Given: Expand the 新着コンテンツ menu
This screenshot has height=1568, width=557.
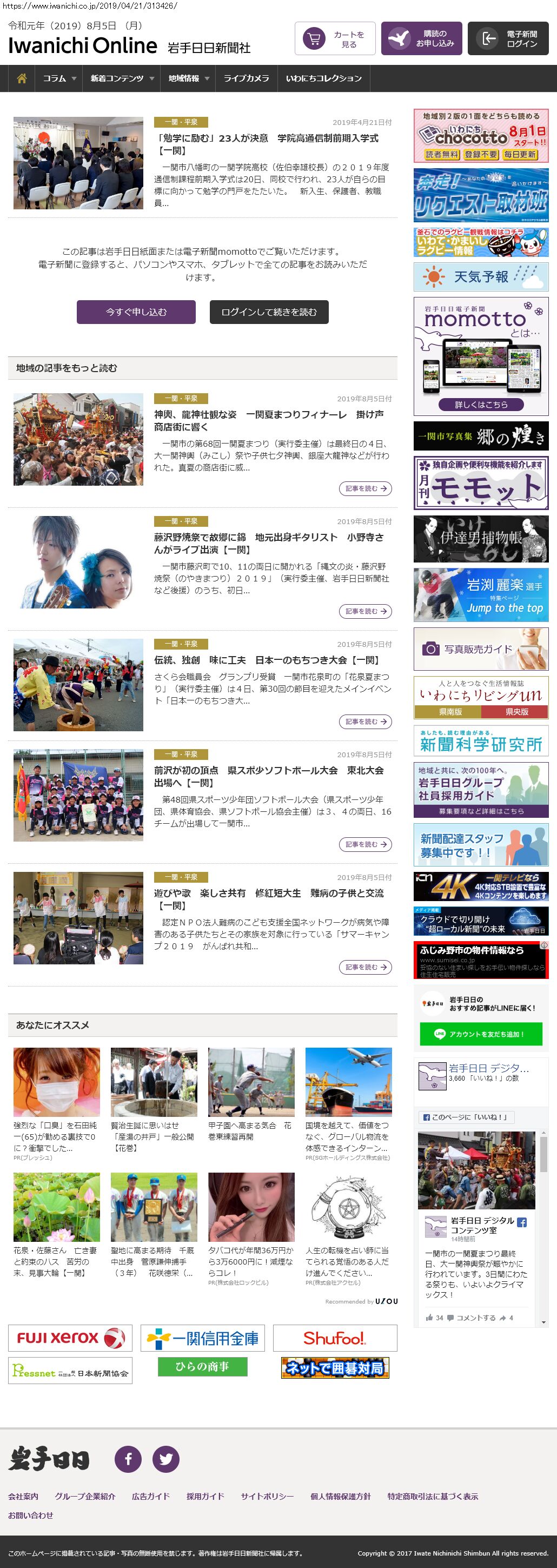Looking at the screenshot, I should click(122, 78).
